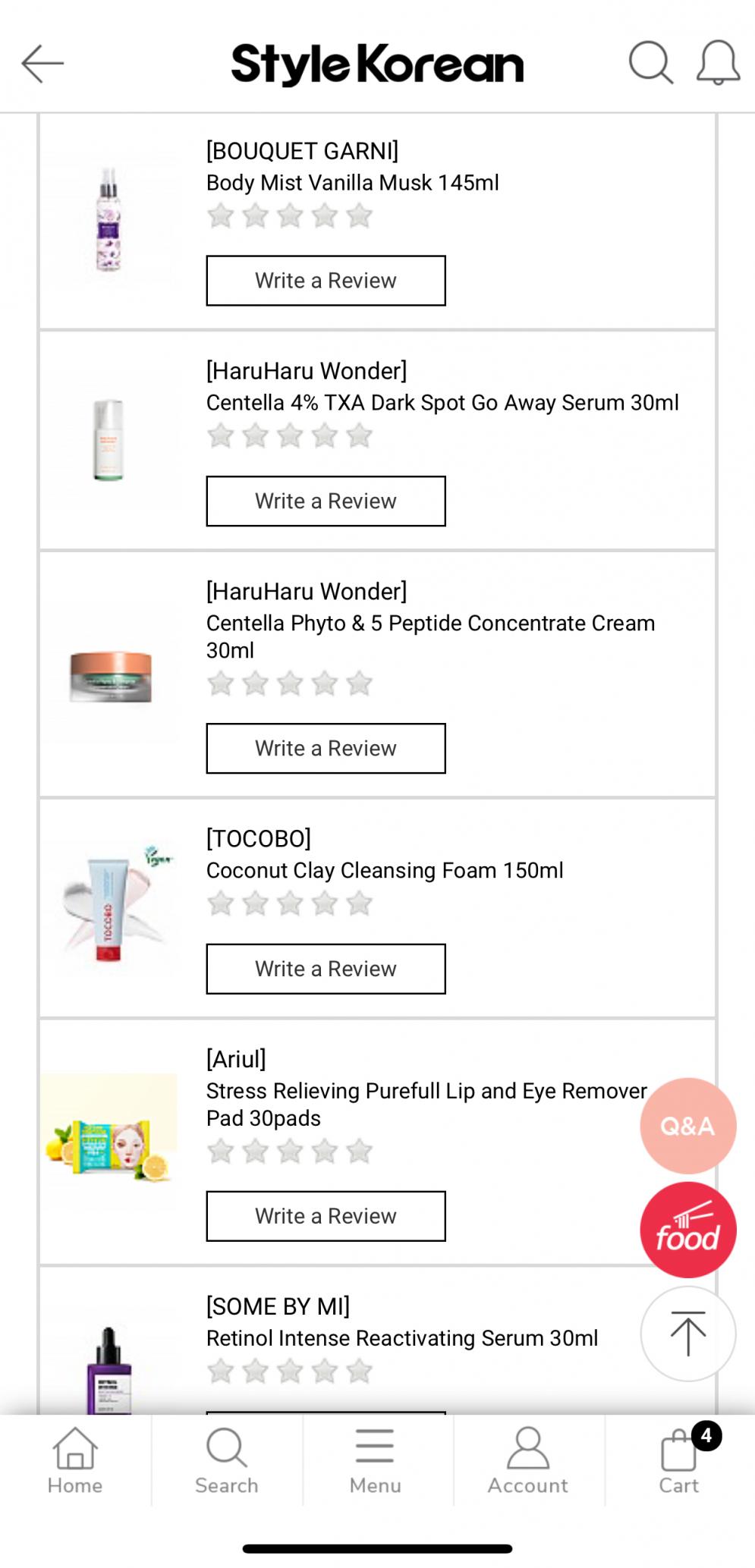Write a review for Lip and Eye Remover Pad
This screenshot has width=755, height=1568.
point(326,1216)
